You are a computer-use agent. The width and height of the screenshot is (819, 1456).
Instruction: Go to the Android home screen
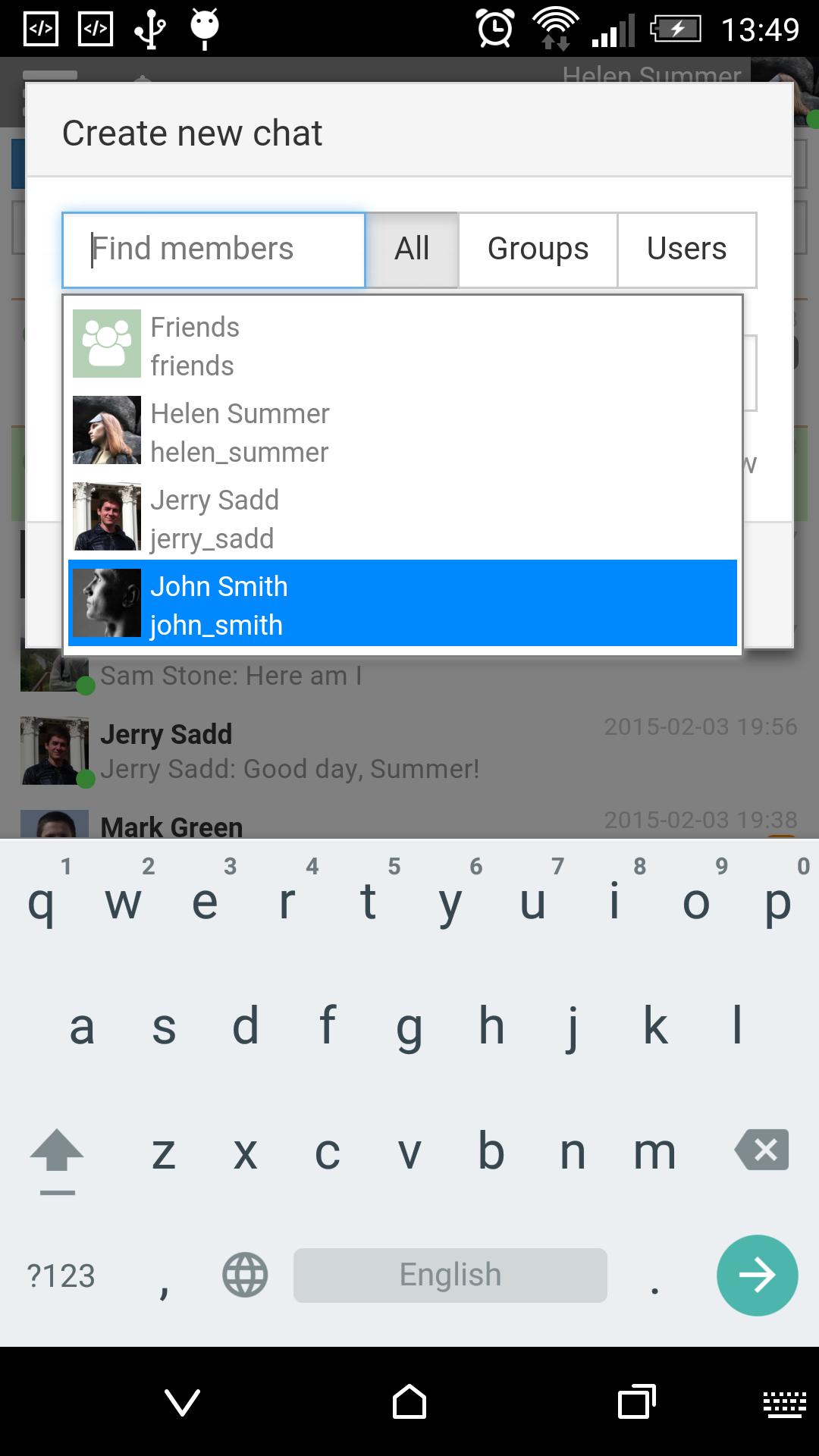(409, 1402)
